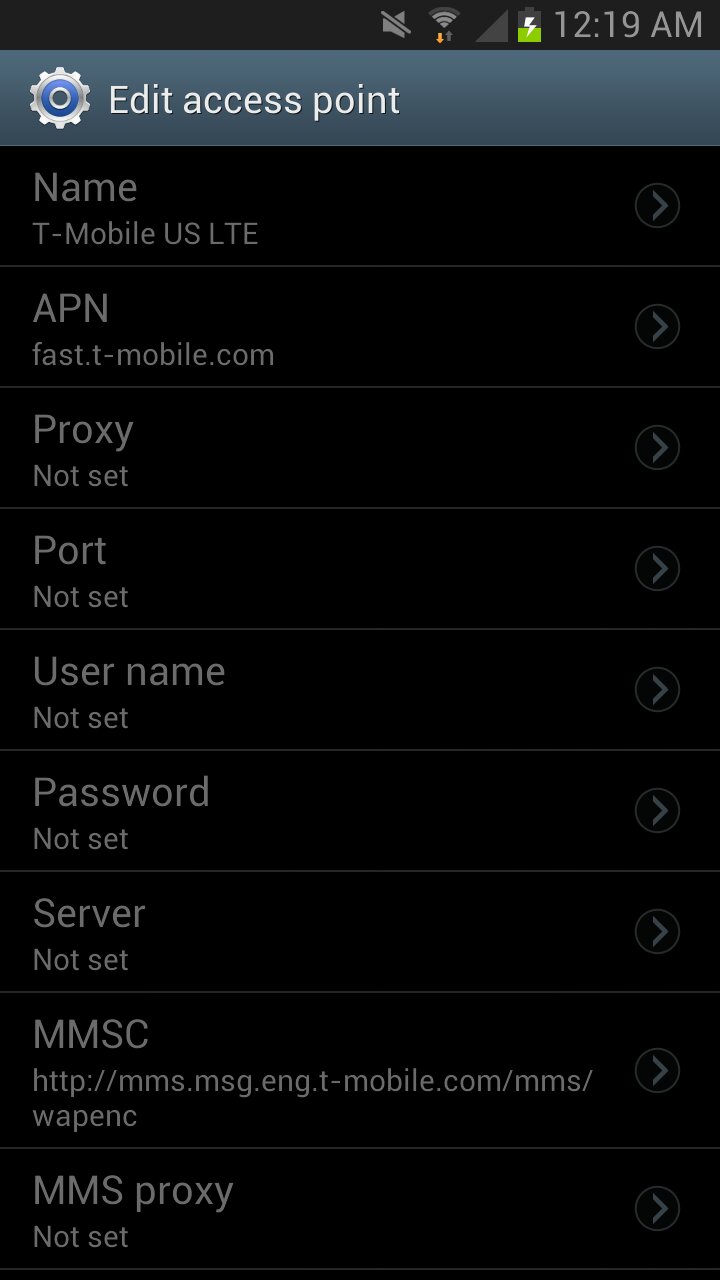Open the MMS proxy setting
720x1280 pixels.
pyautogui.click(x=360, y=1210)
